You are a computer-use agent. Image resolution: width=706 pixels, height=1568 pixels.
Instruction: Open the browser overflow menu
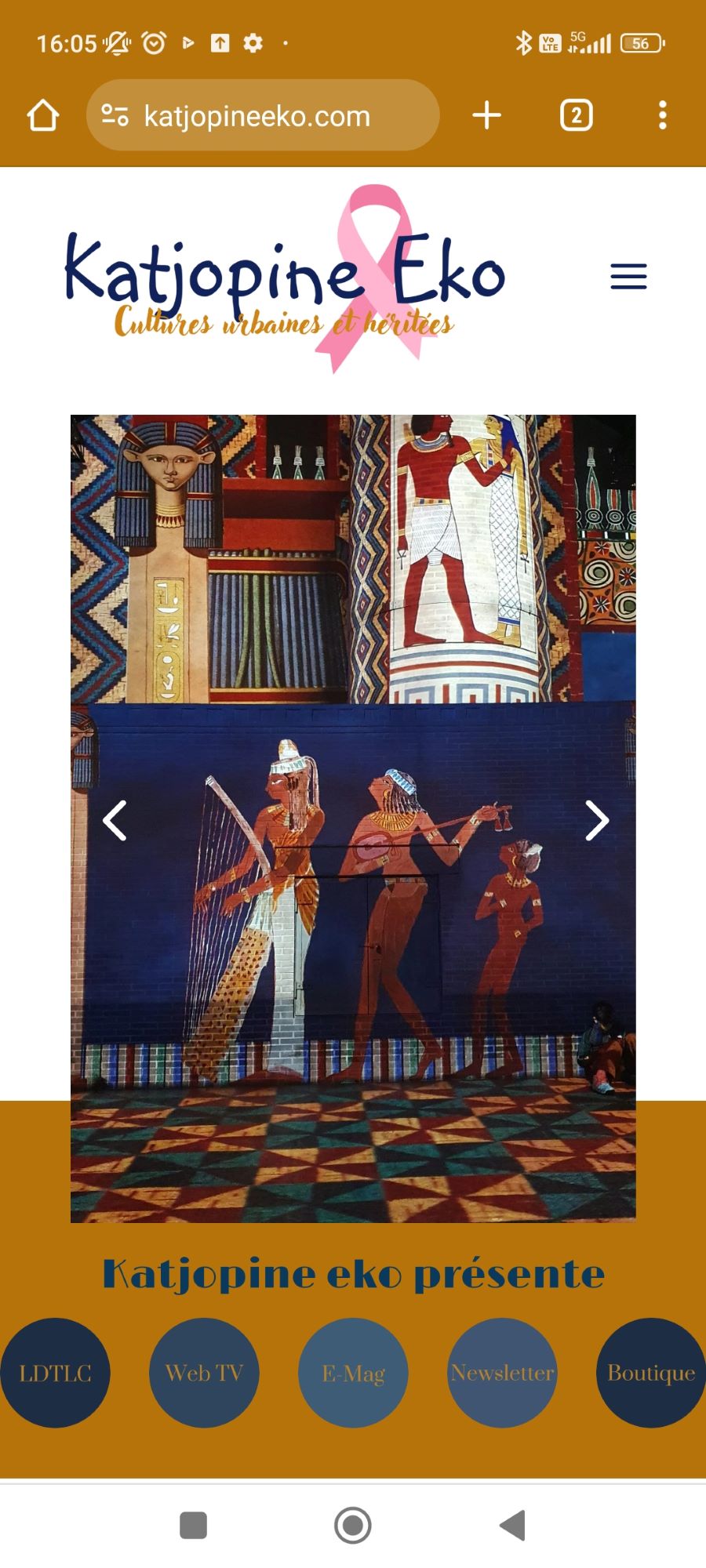(x=663, y=115)
